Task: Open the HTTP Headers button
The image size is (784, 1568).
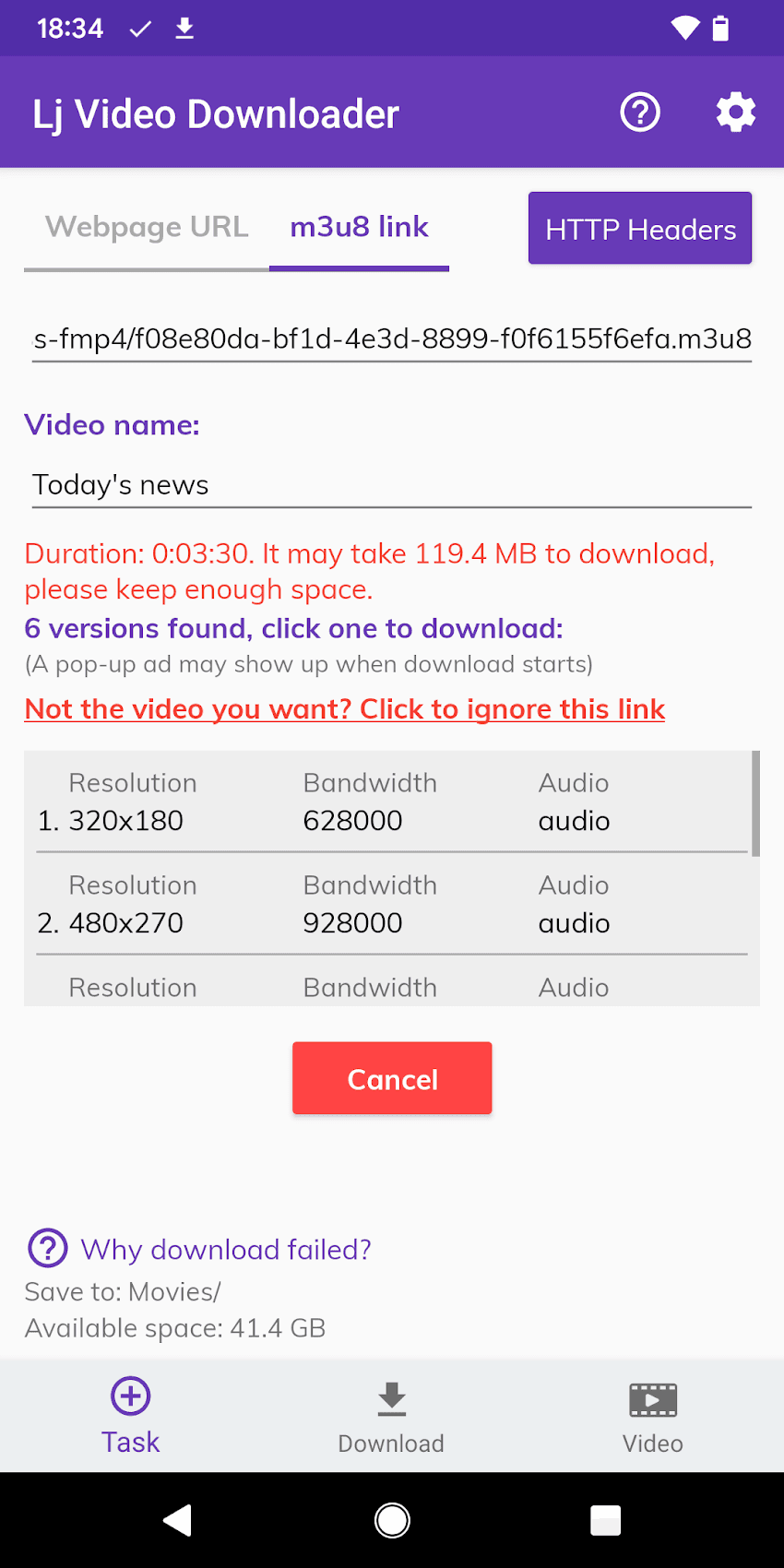Action: point(639,228)
